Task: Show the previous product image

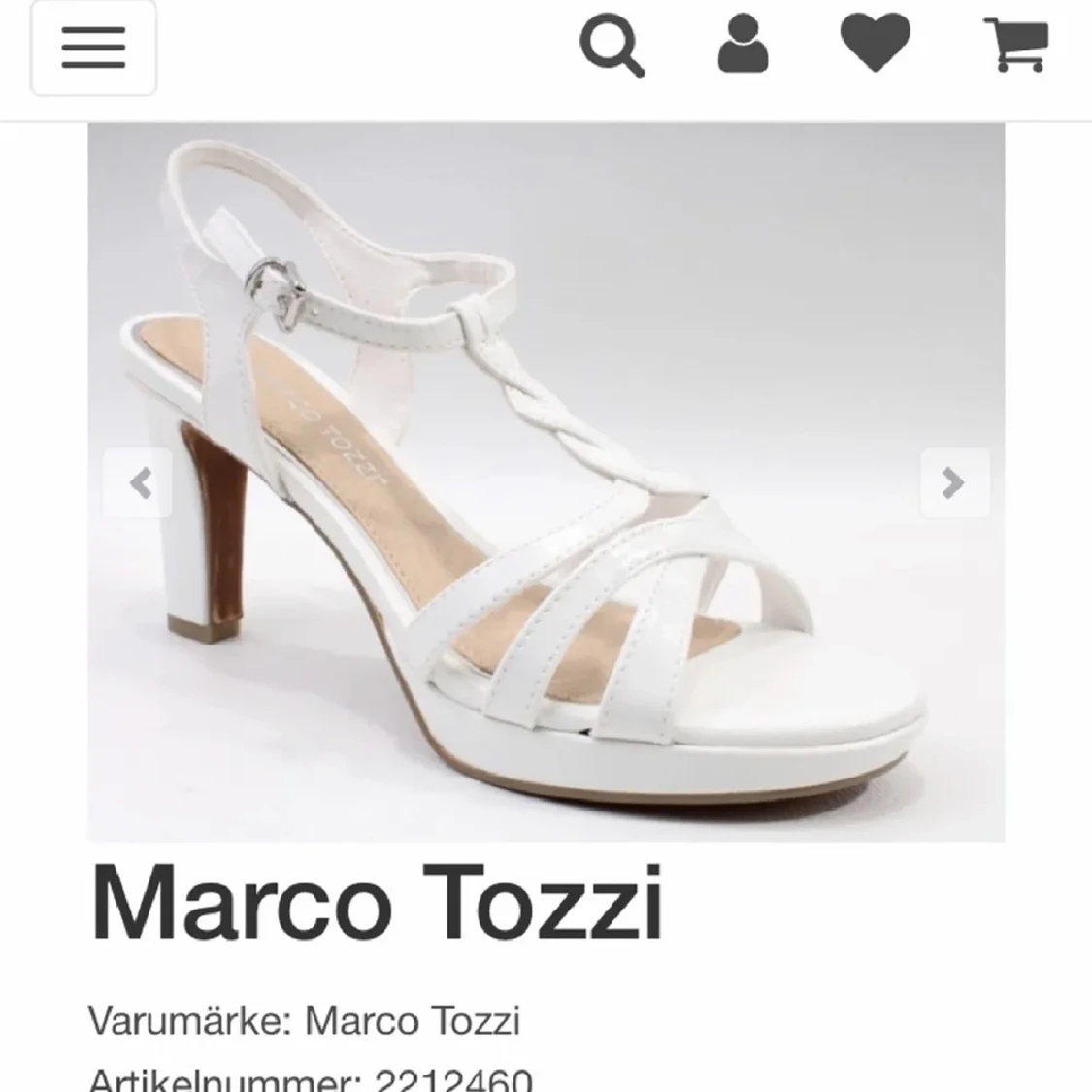Action: [x=140, y=482]
